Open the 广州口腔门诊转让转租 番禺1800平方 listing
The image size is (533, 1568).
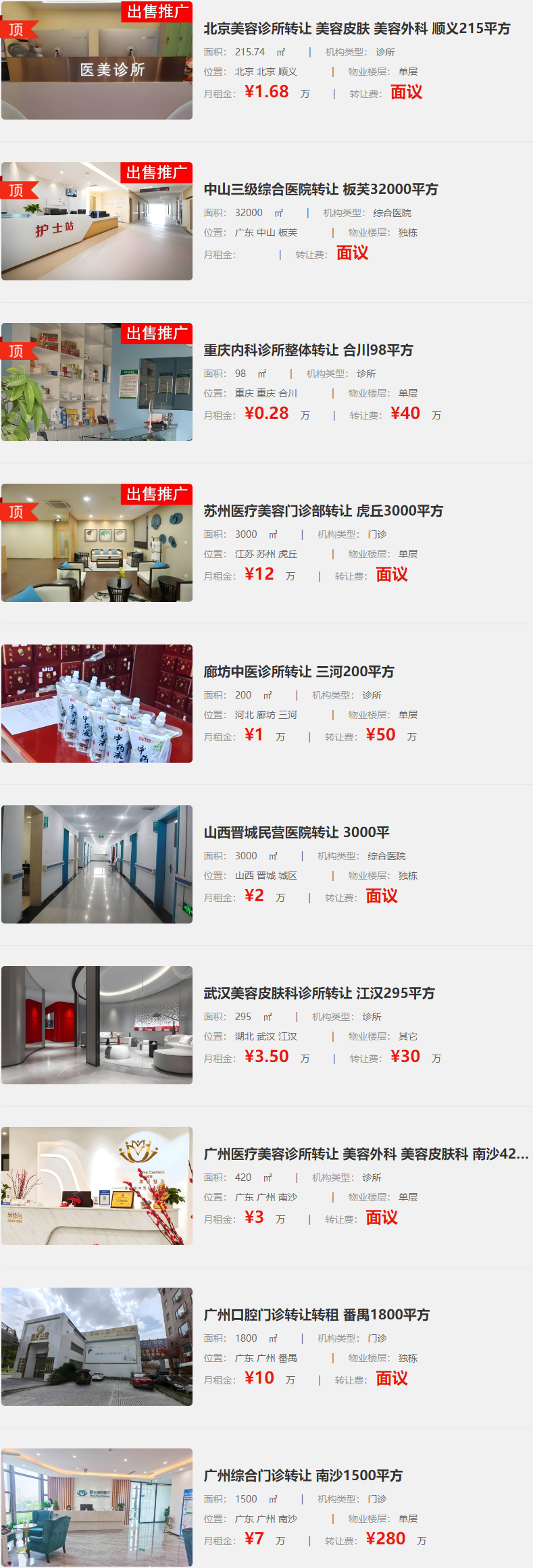[x=316, y=1315]
